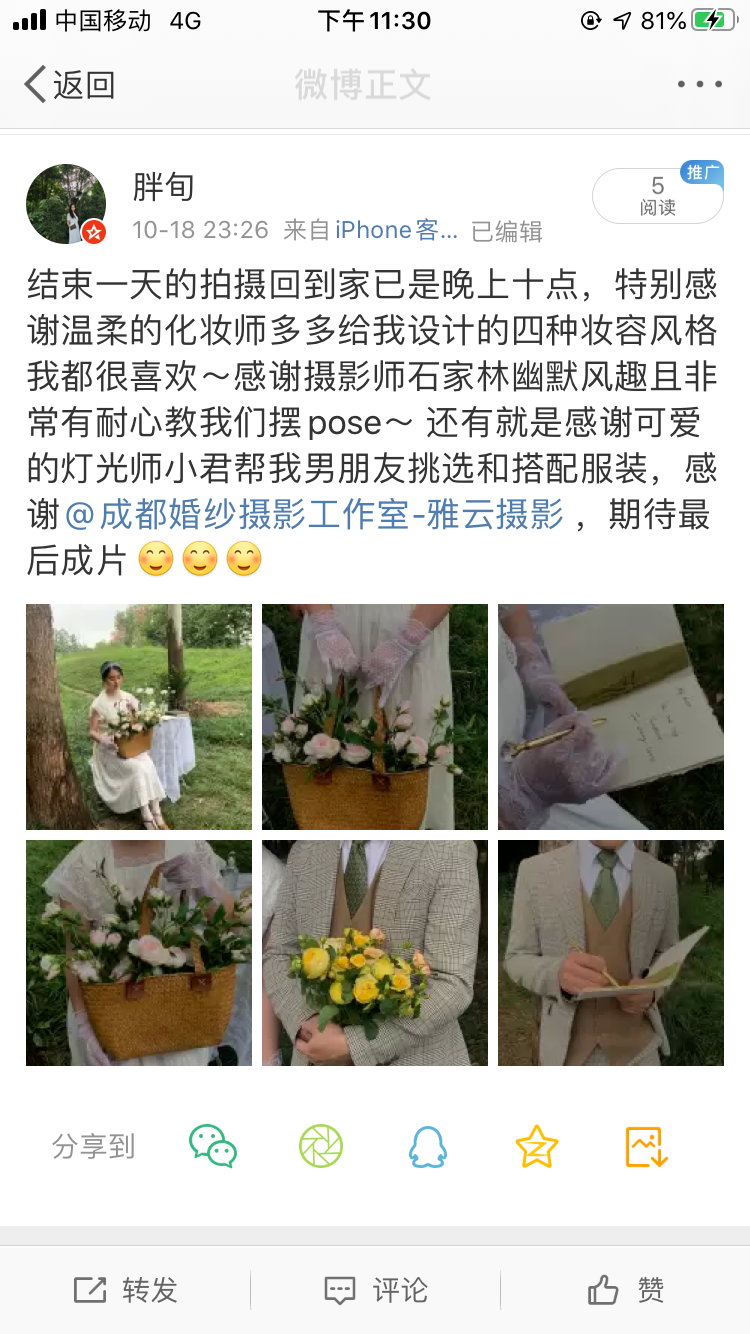Image resolution: width=750 pixels, height=1334 pixels.
Task: View photo of yellow rose bouquet
Action: (375, 953)
